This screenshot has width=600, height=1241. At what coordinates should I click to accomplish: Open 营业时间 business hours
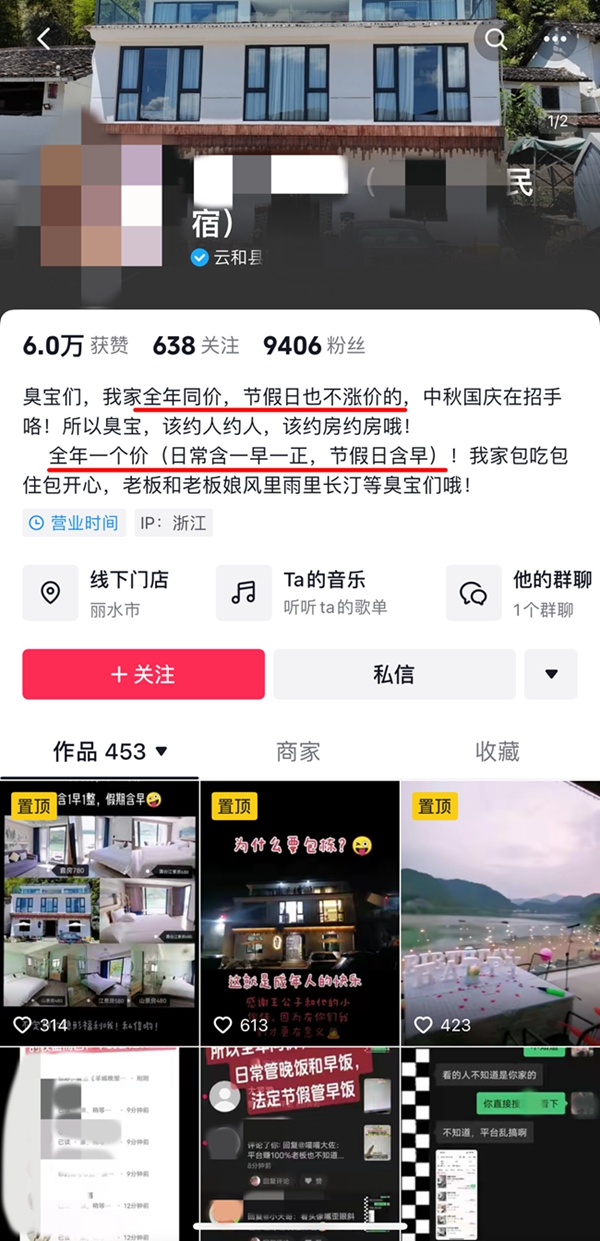73,523
